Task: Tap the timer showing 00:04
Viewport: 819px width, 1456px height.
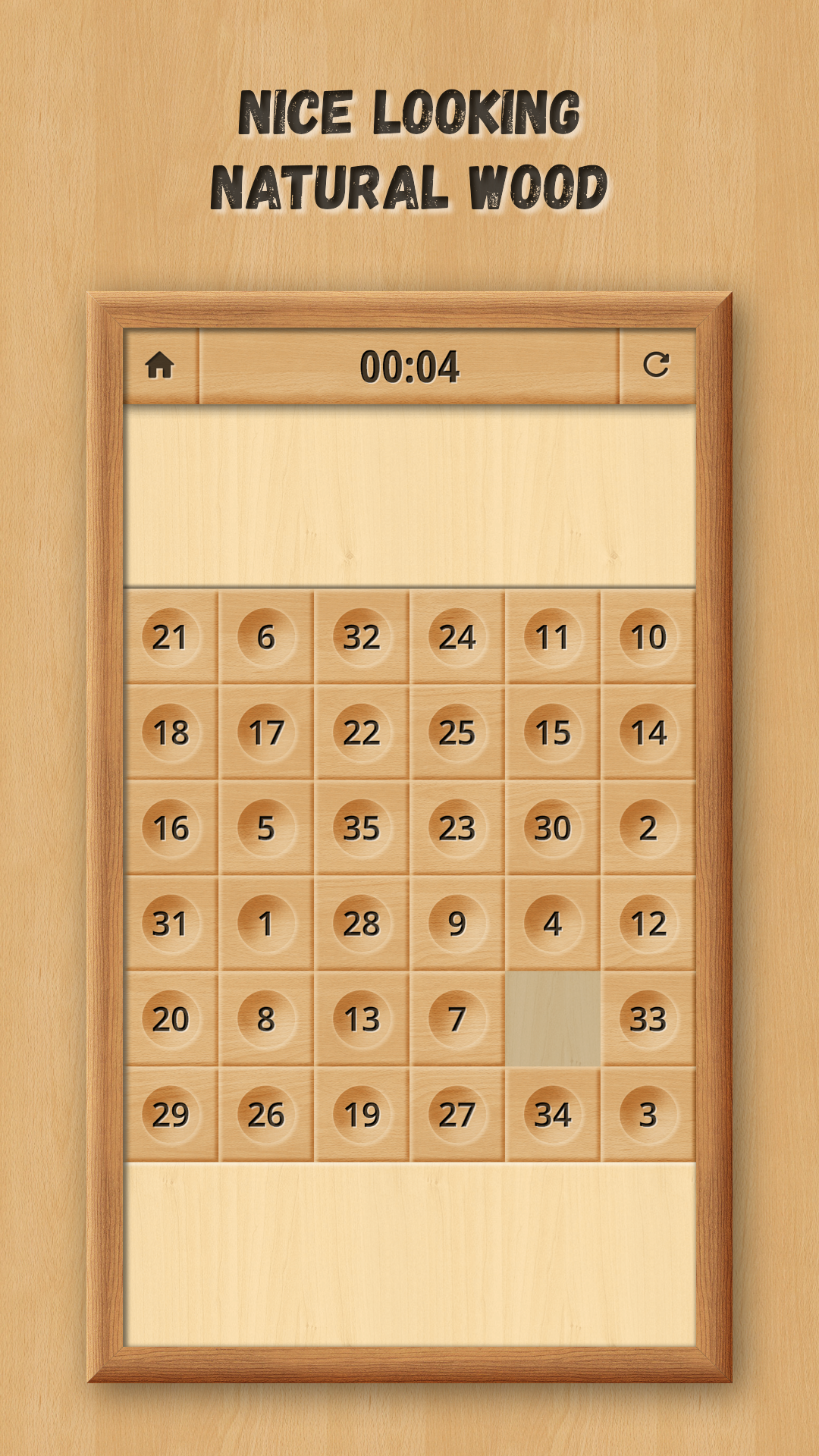Action: click(409, 366)
